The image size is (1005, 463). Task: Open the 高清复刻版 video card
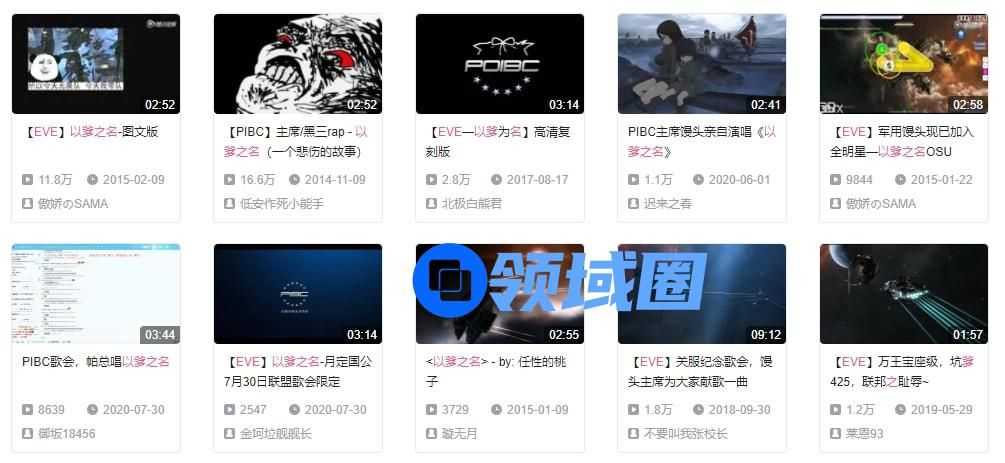point(499,64)
